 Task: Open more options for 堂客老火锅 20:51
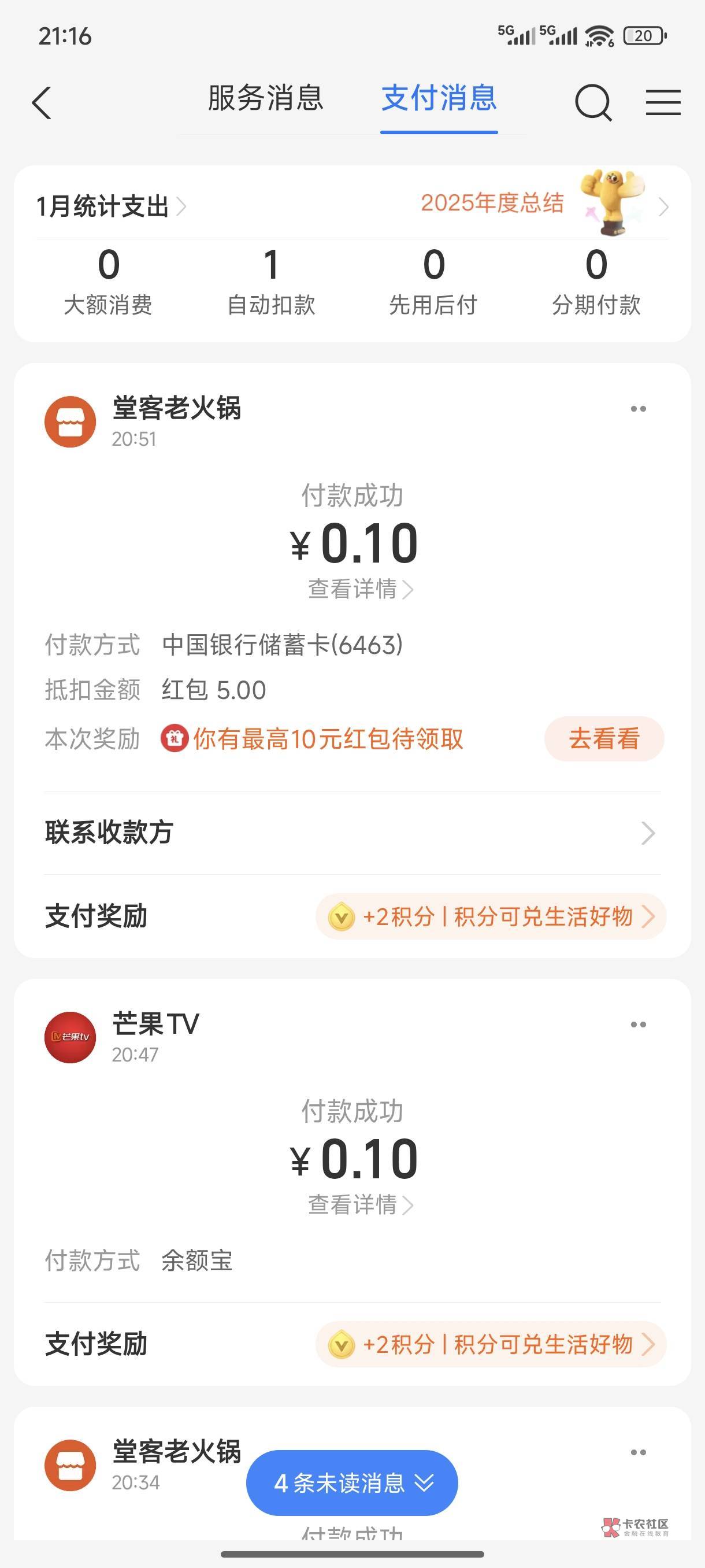pos(638,409)
